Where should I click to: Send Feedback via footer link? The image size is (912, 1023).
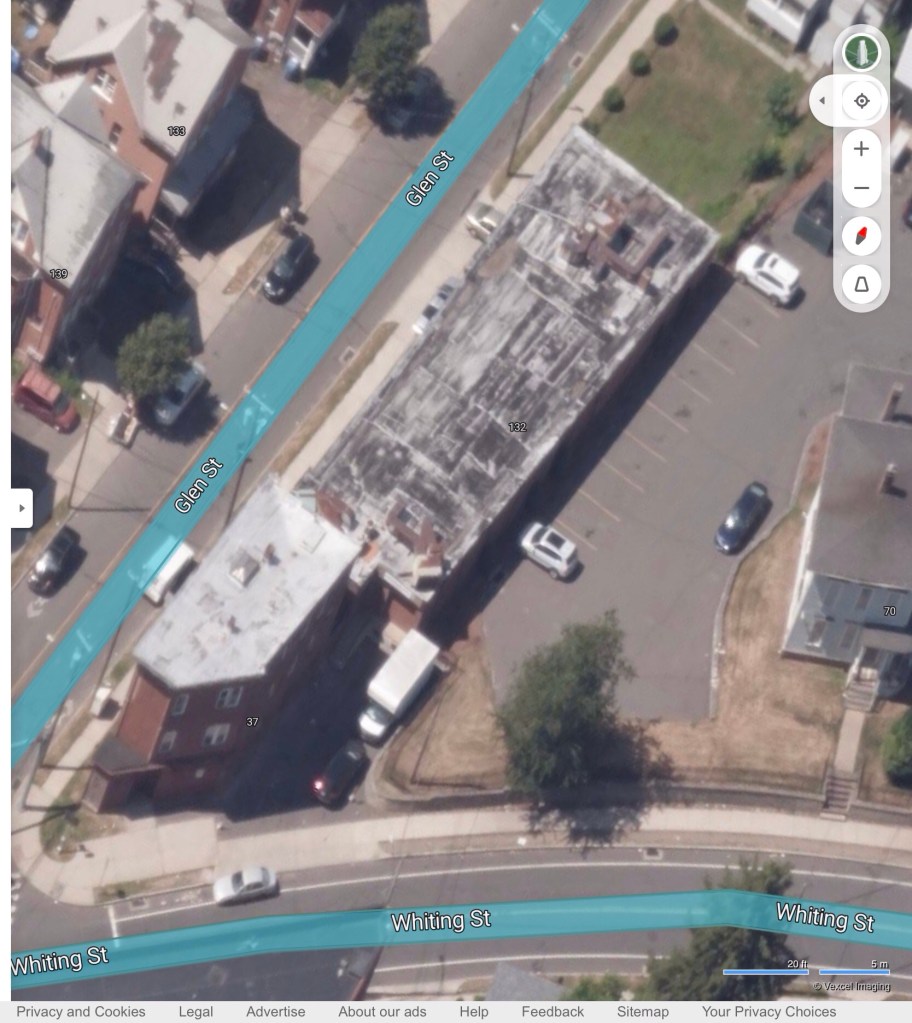click(552, 1011)
